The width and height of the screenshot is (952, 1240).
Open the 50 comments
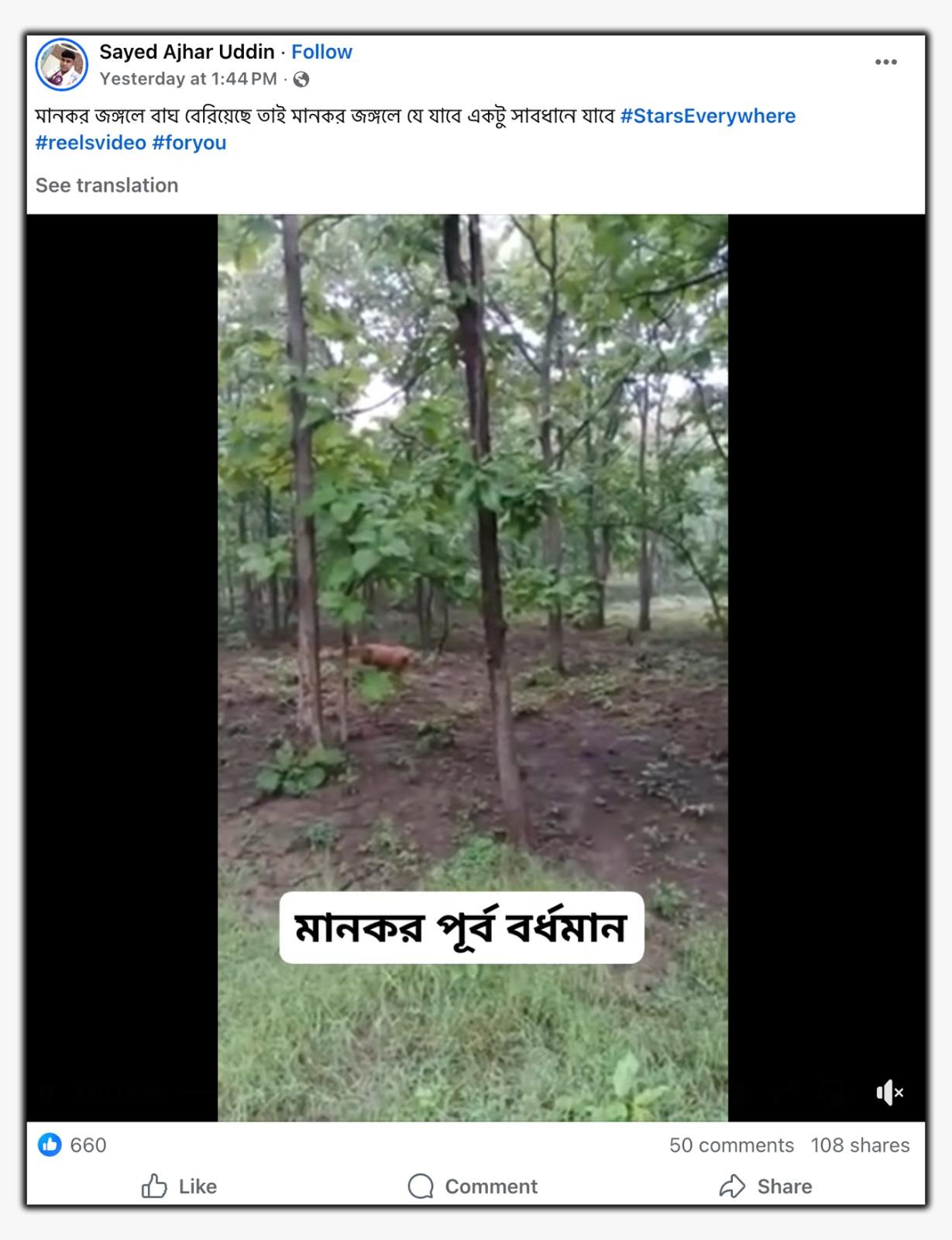(x=731, y=1145)
